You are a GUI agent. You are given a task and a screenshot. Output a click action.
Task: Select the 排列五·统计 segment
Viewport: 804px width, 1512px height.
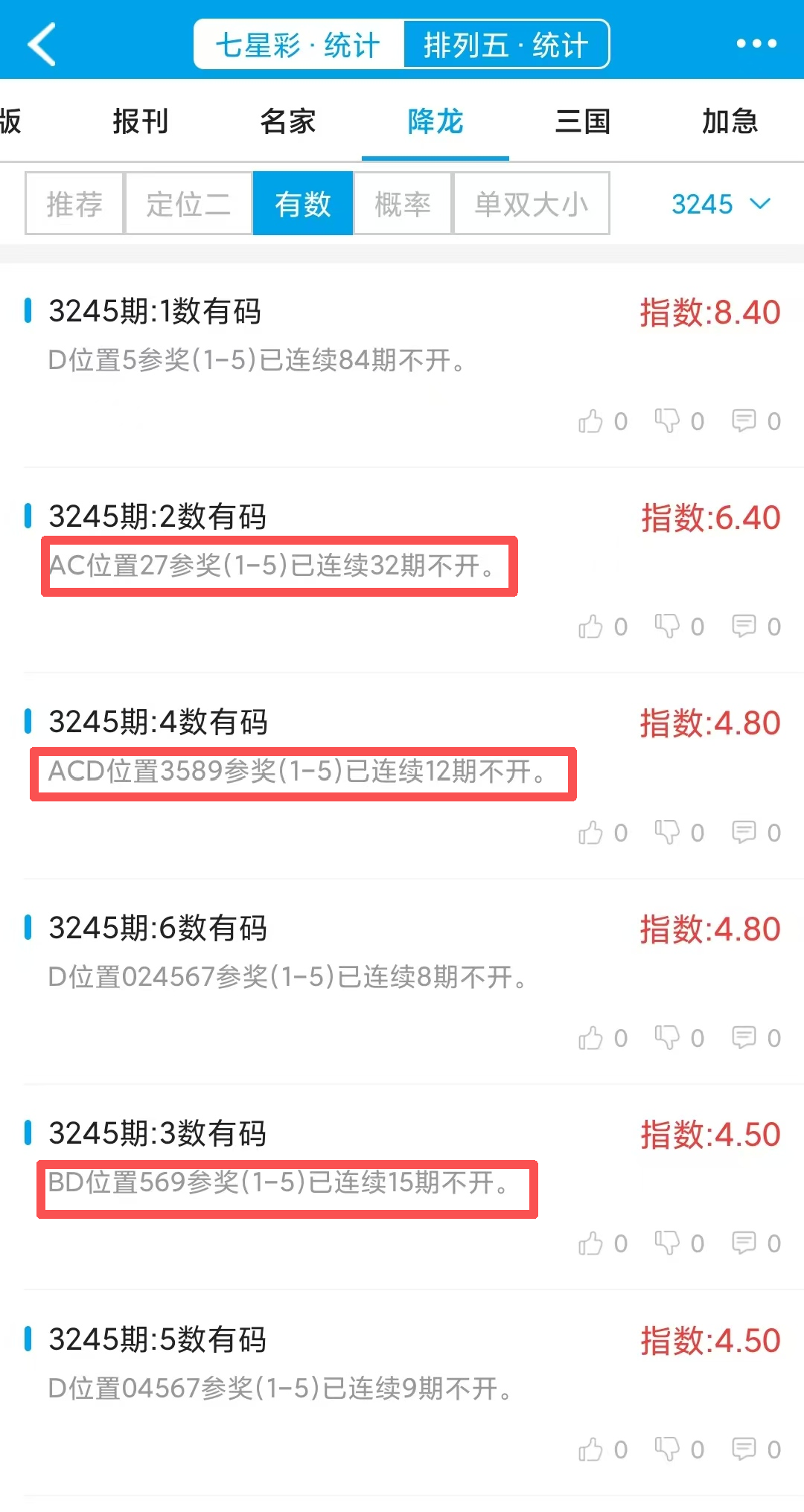click(x=506, y=45)
